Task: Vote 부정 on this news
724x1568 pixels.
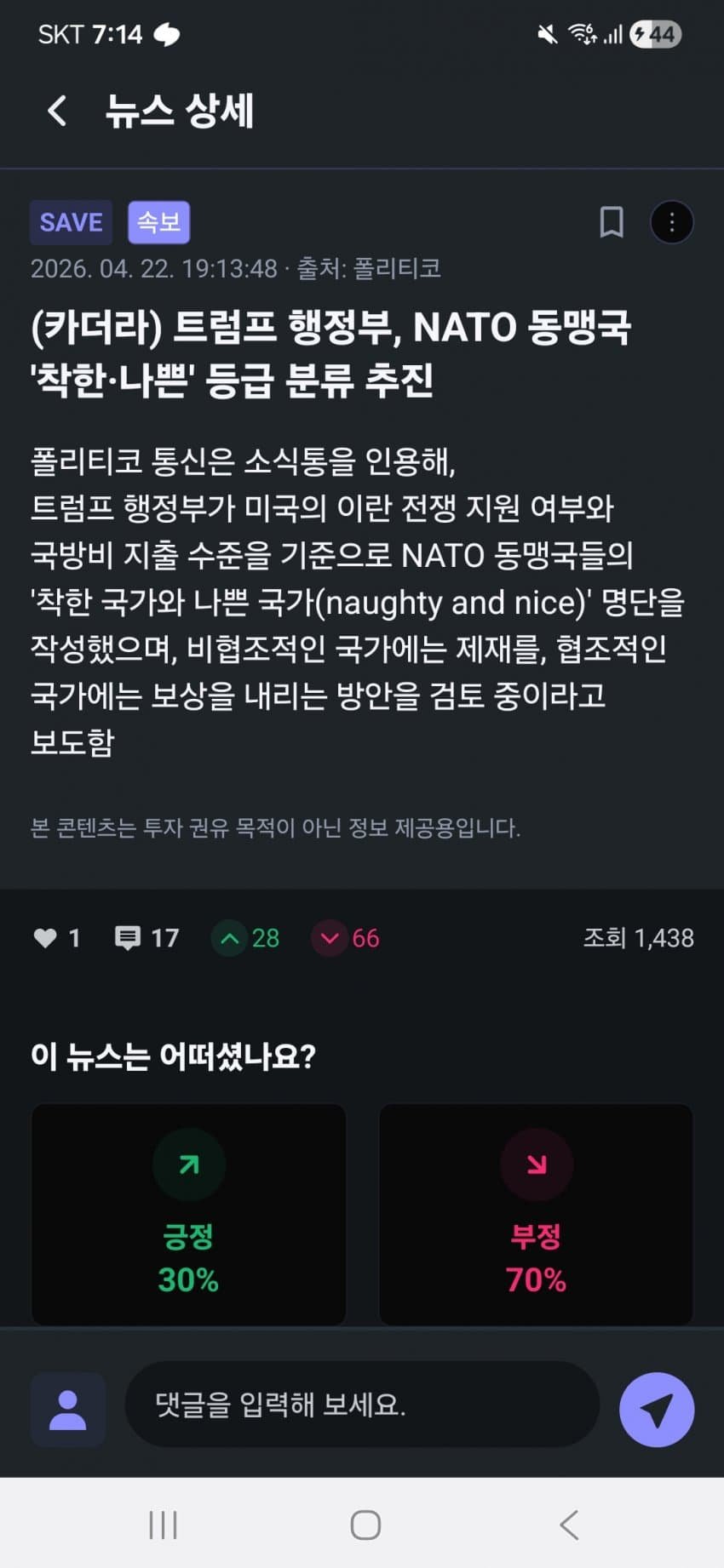Action: 536,1215
